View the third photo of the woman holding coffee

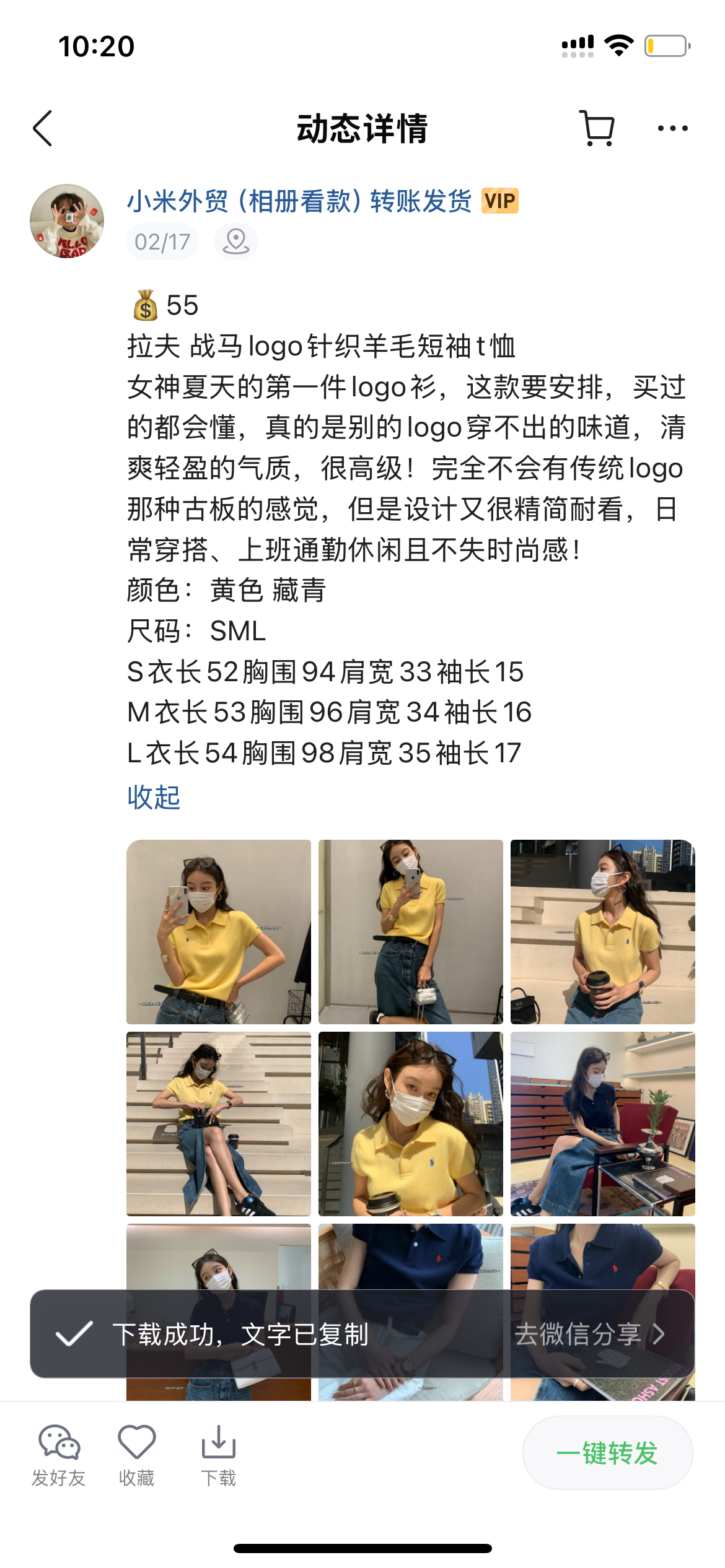[x=602, y=931]
